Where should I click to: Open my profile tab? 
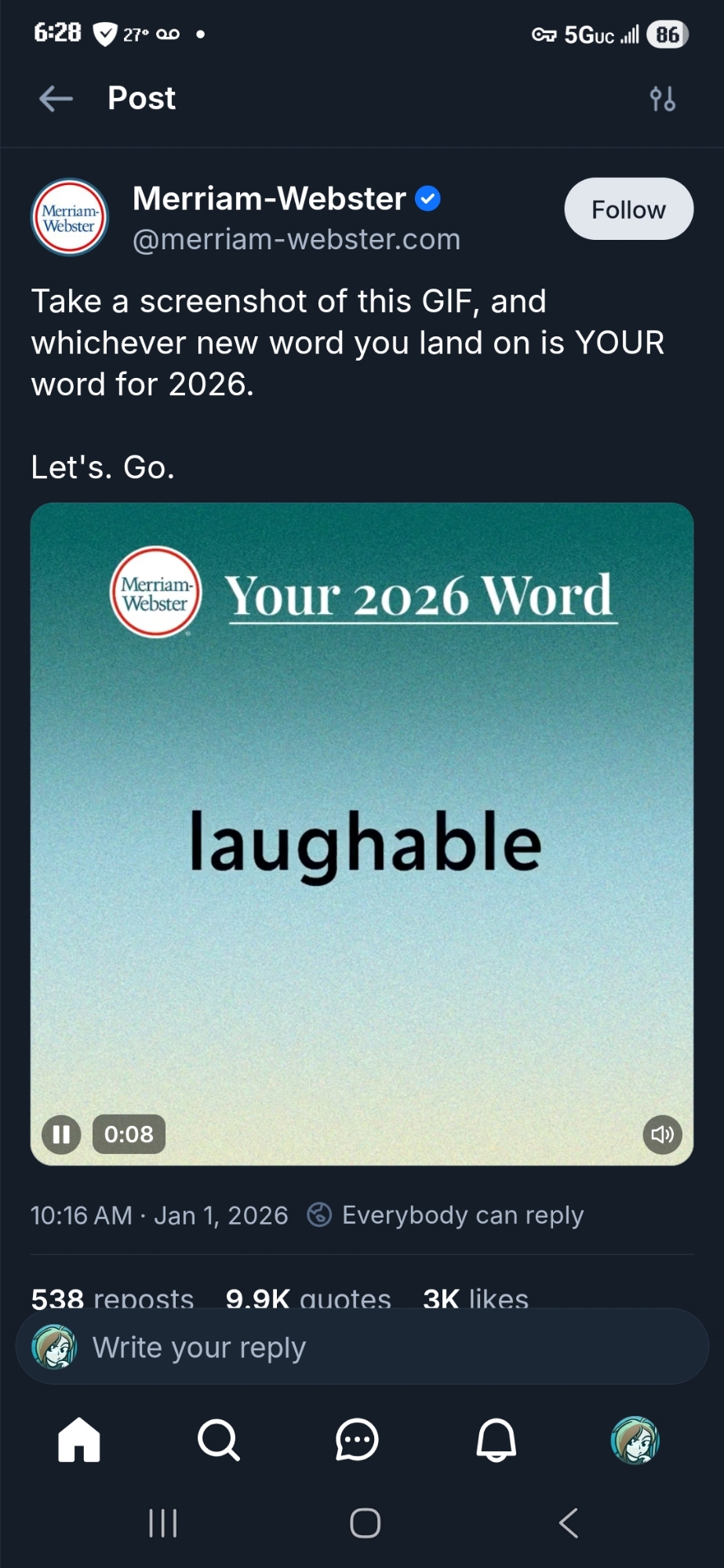635,1440
